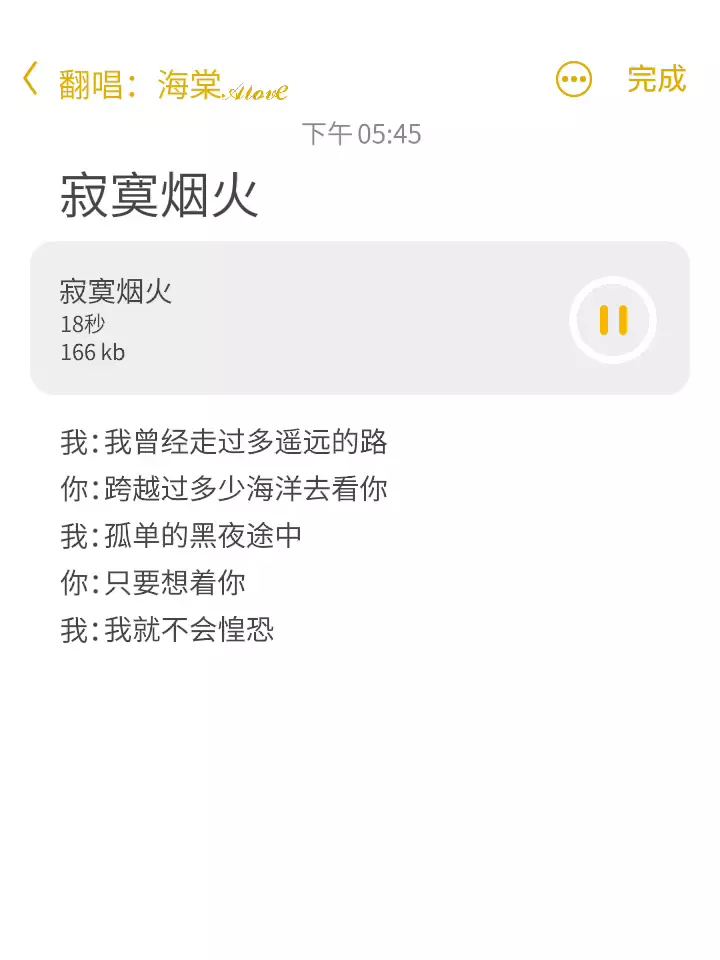Go back using the top-left arrow

[30, 79]
